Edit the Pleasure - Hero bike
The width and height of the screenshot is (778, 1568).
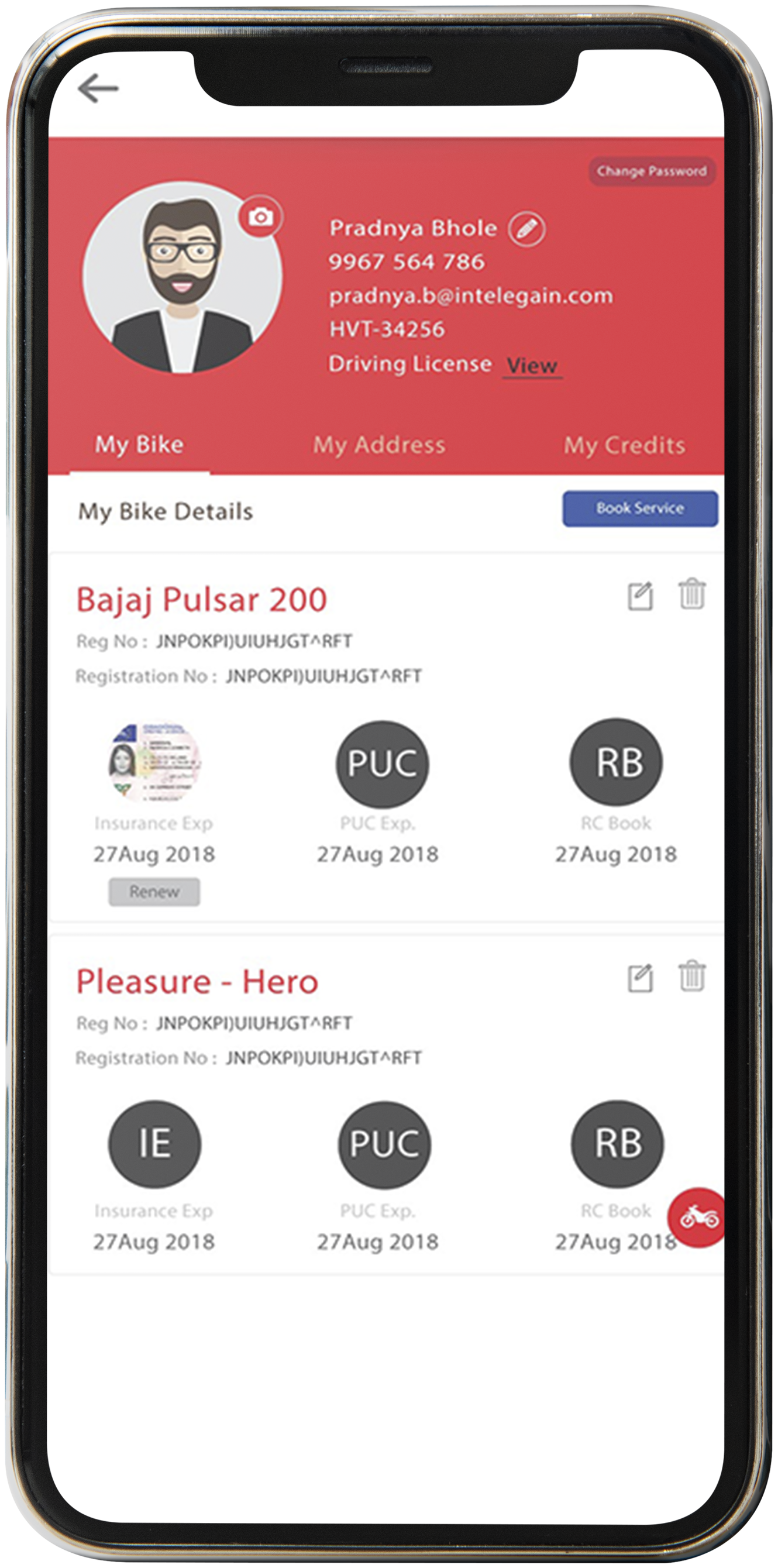pyautogui.click(x=641, y=978)
